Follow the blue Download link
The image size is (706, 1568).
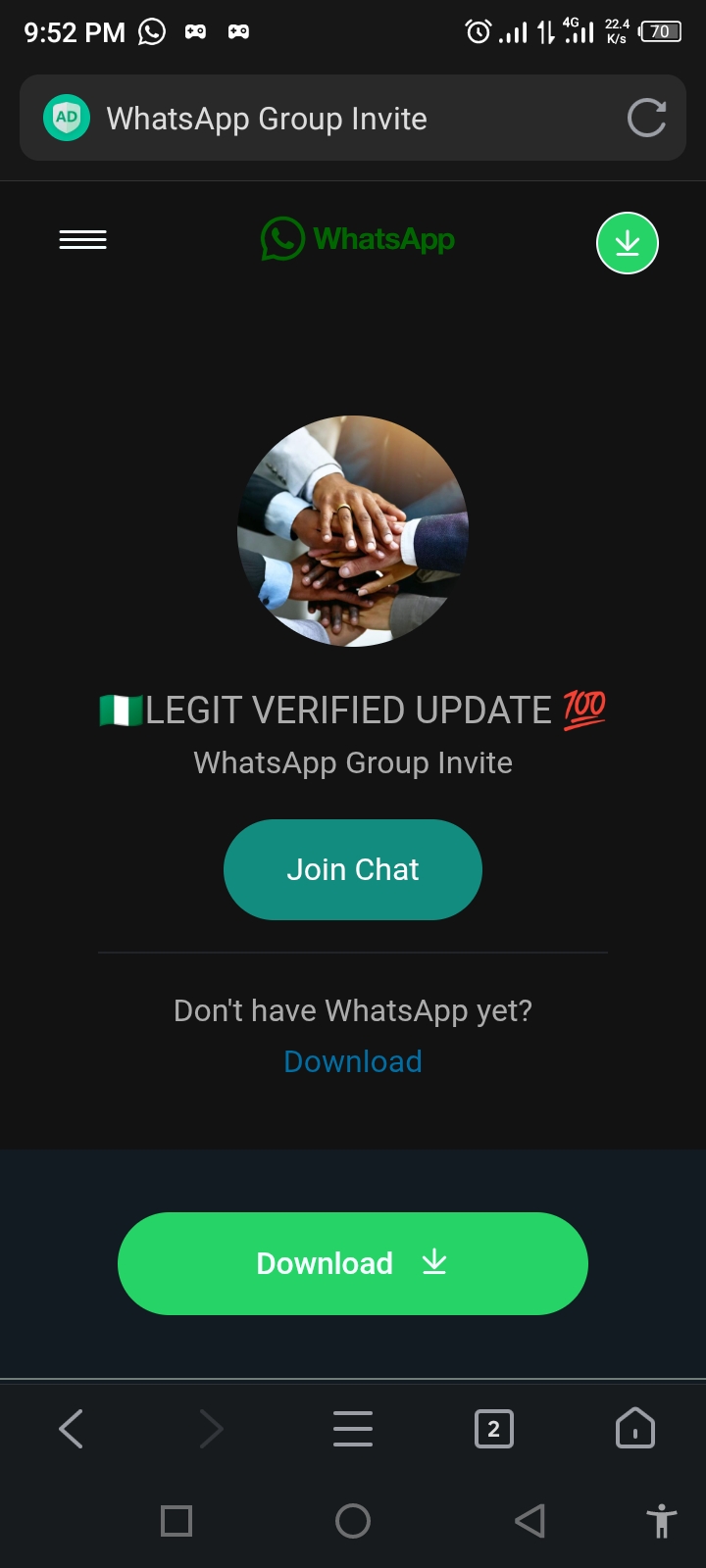pos(353,1061)
